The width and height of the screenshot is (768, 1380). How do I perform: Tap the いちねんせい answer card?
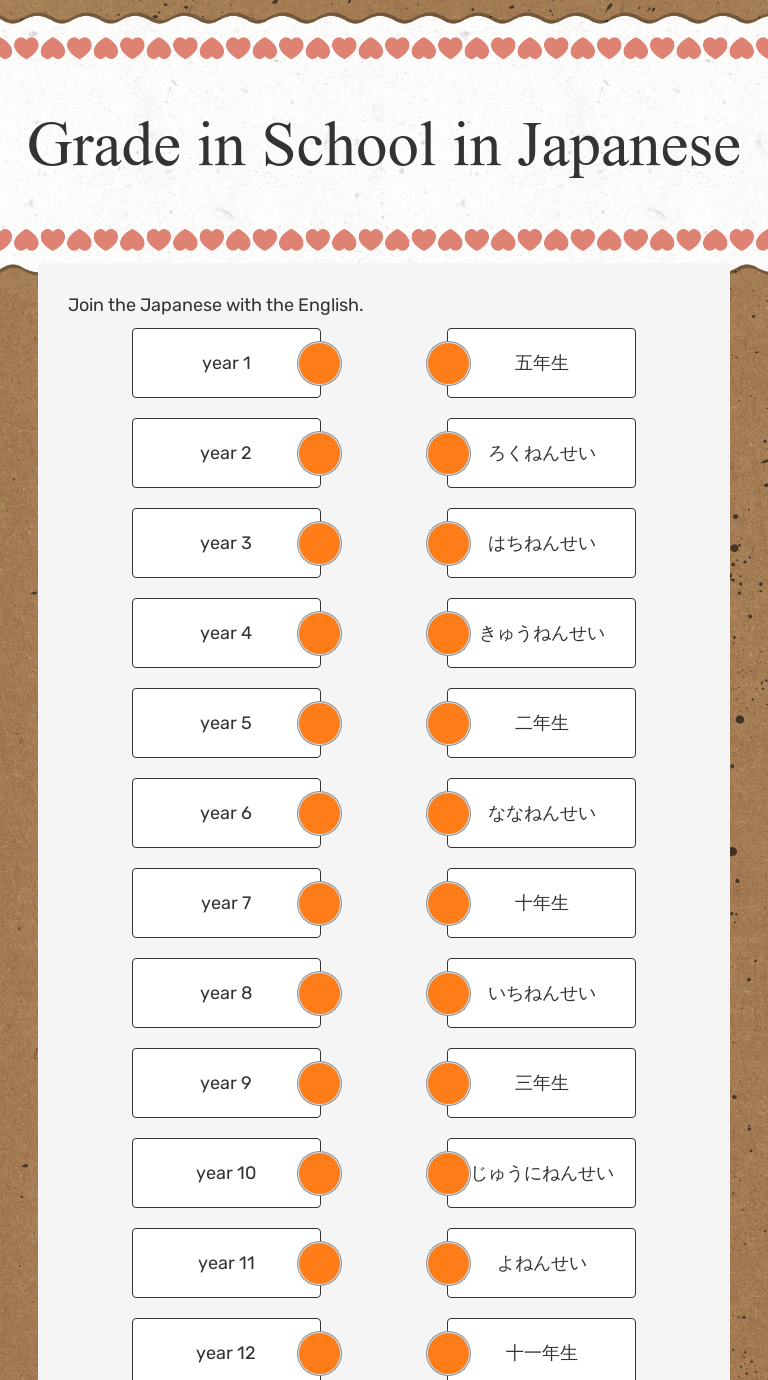tap(541, 993)
